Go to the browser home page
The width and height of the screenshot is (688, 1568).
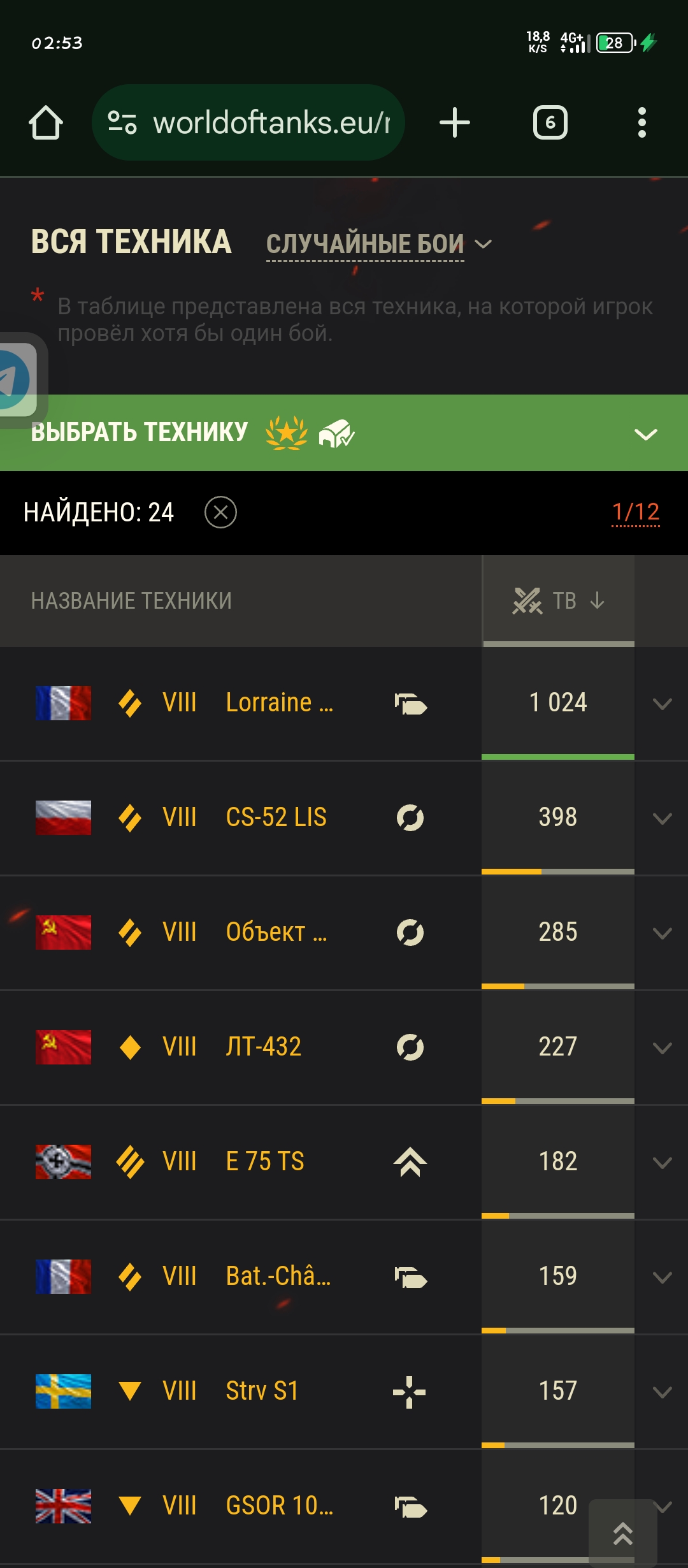(46, 122)
